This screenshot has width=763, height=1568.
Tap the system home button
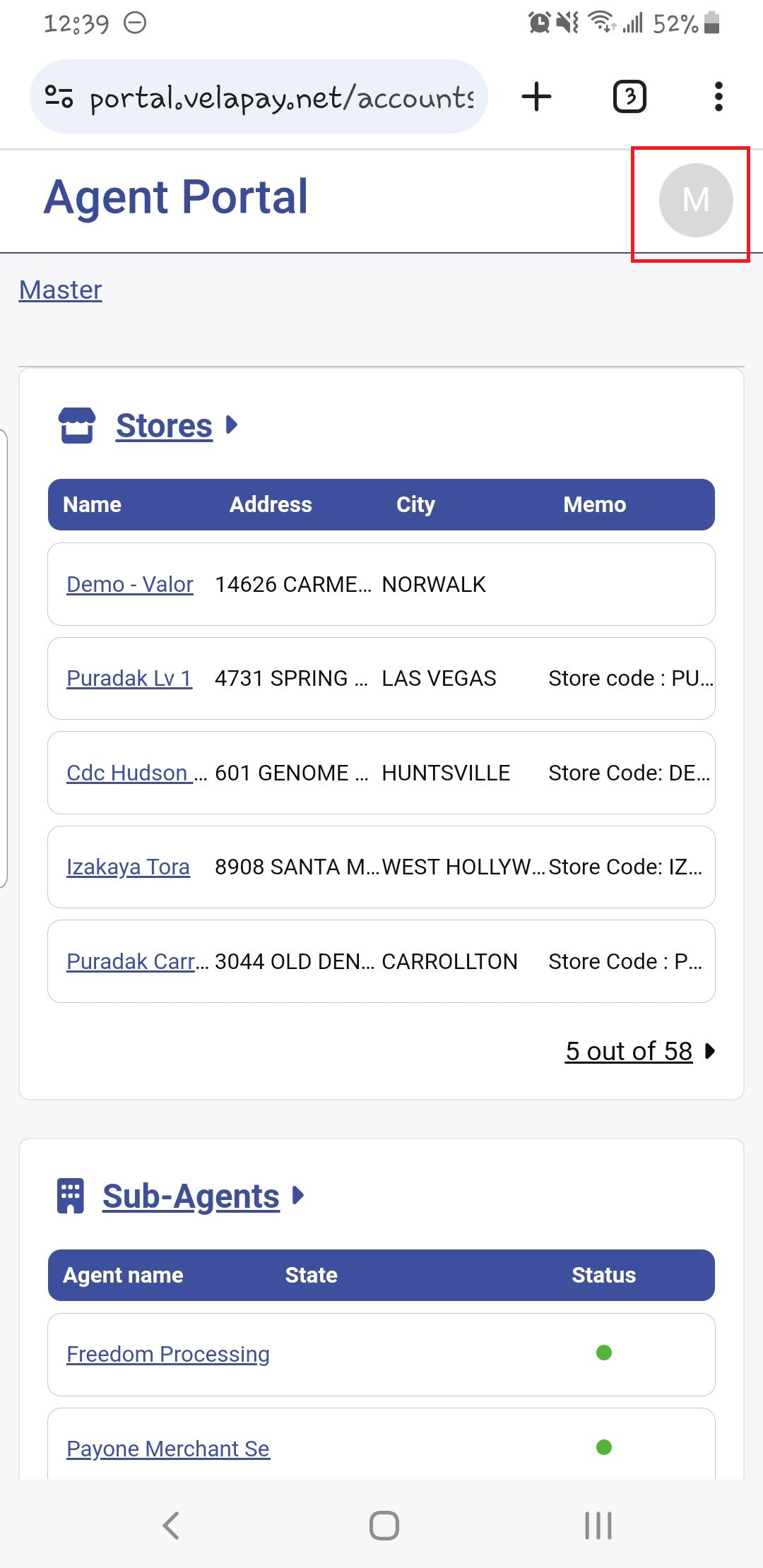point(384,1526)
